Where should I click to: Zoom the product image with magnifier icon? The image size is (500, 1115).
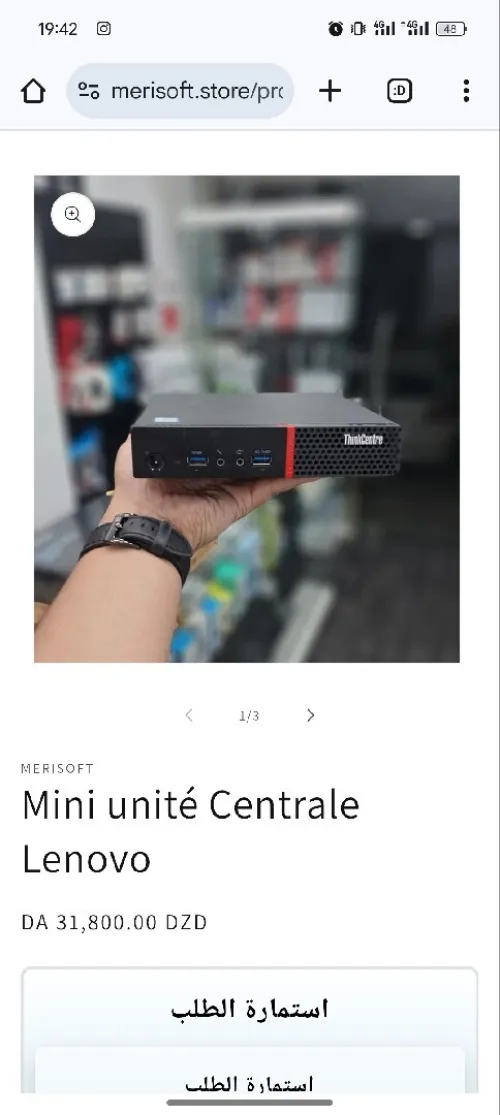73,214
